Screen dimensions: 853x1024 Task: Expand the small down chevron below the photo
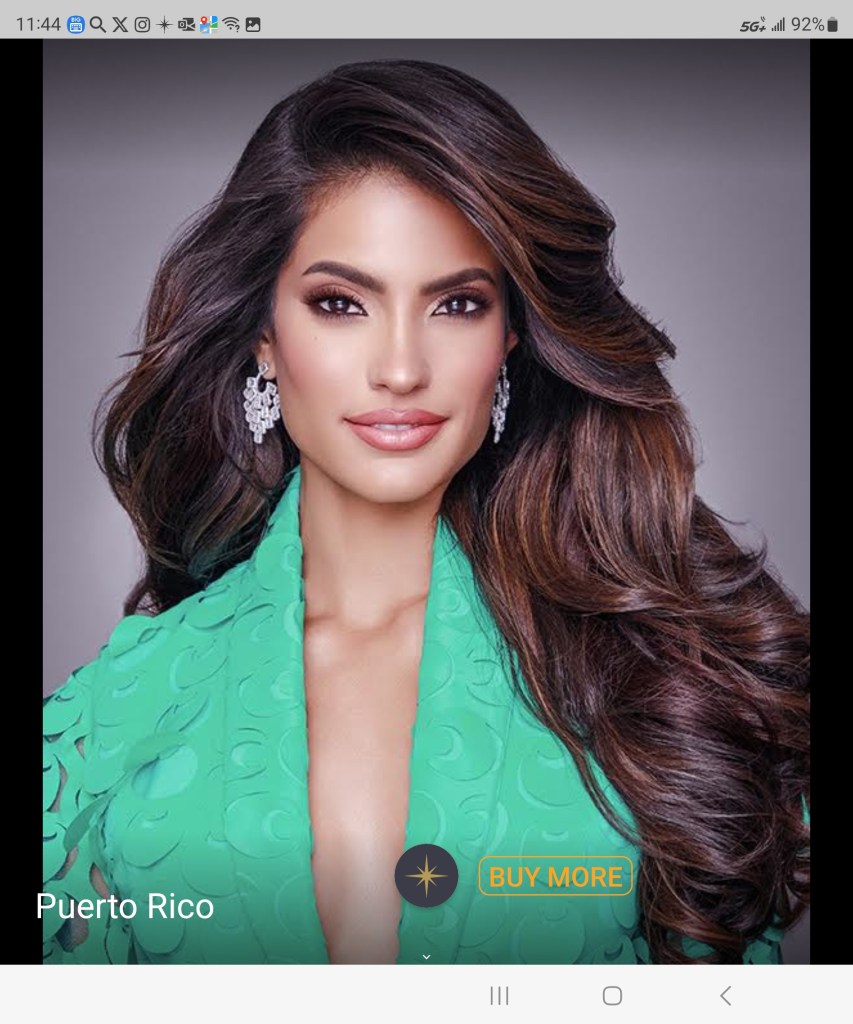click(426, 956)
